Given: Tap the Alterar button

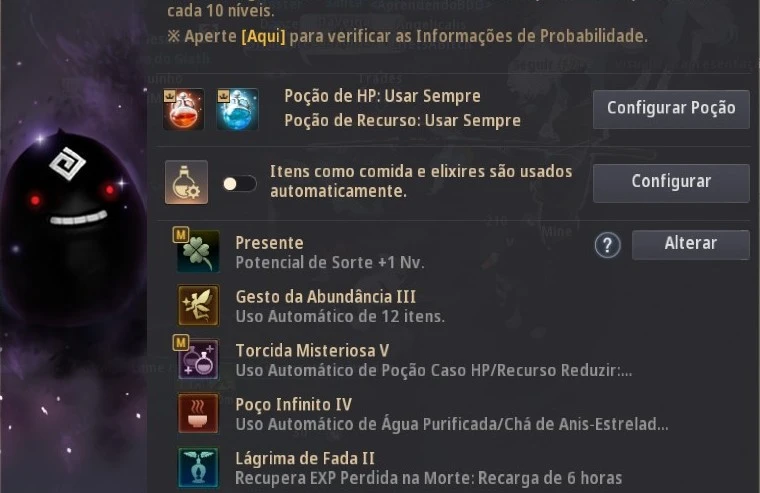Looking at the screenshot, I should click(x=690, y=244).
